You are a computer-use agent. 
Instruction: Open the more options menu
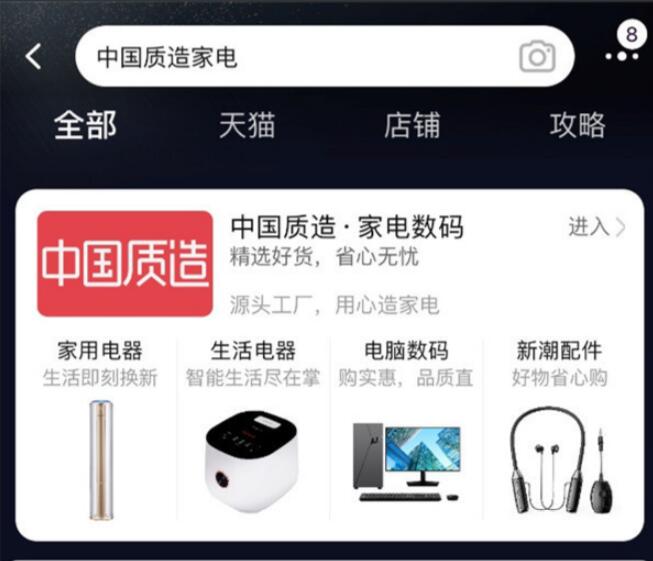tap(622, 55)
